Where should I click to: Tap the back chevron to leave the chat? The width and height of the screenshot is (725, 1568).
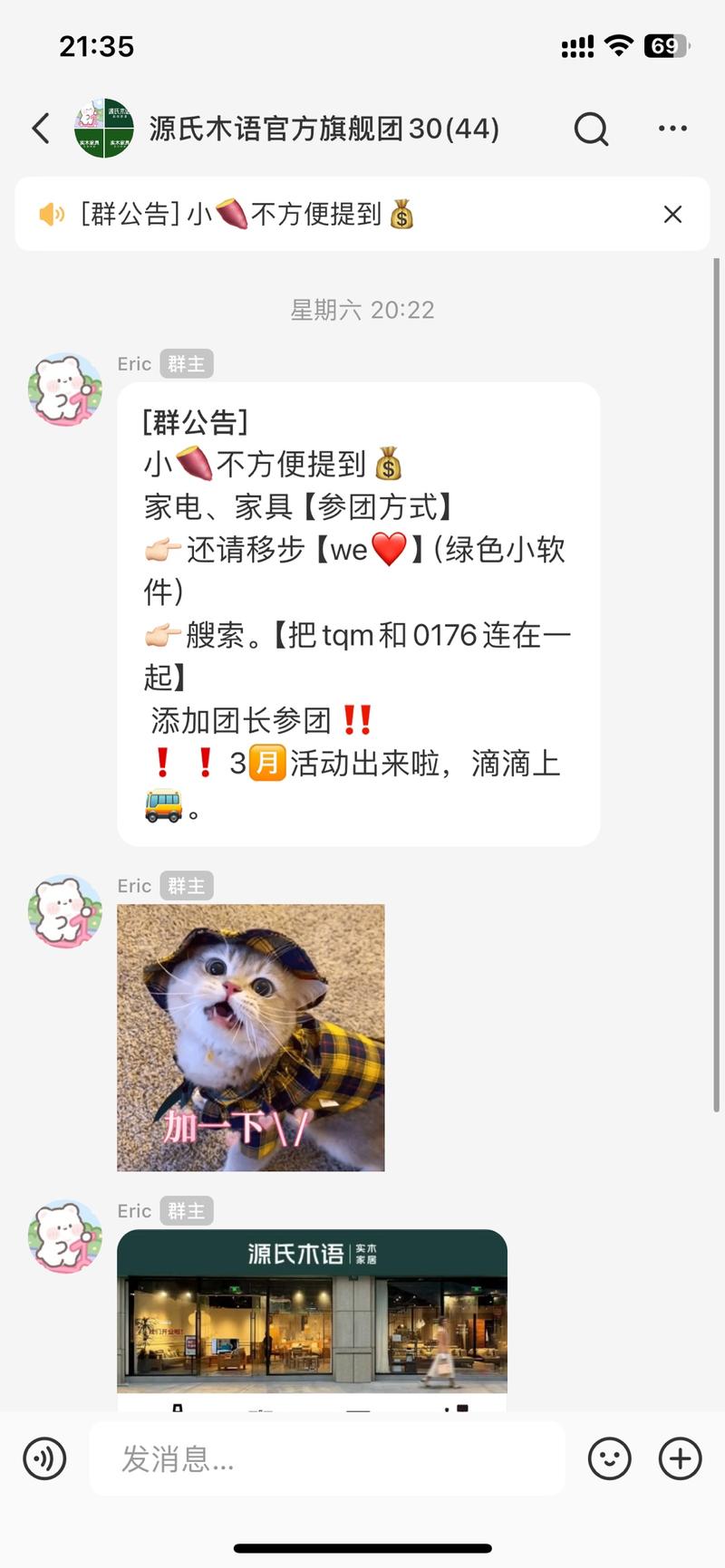pyautogui.click(x=39, y=128)
